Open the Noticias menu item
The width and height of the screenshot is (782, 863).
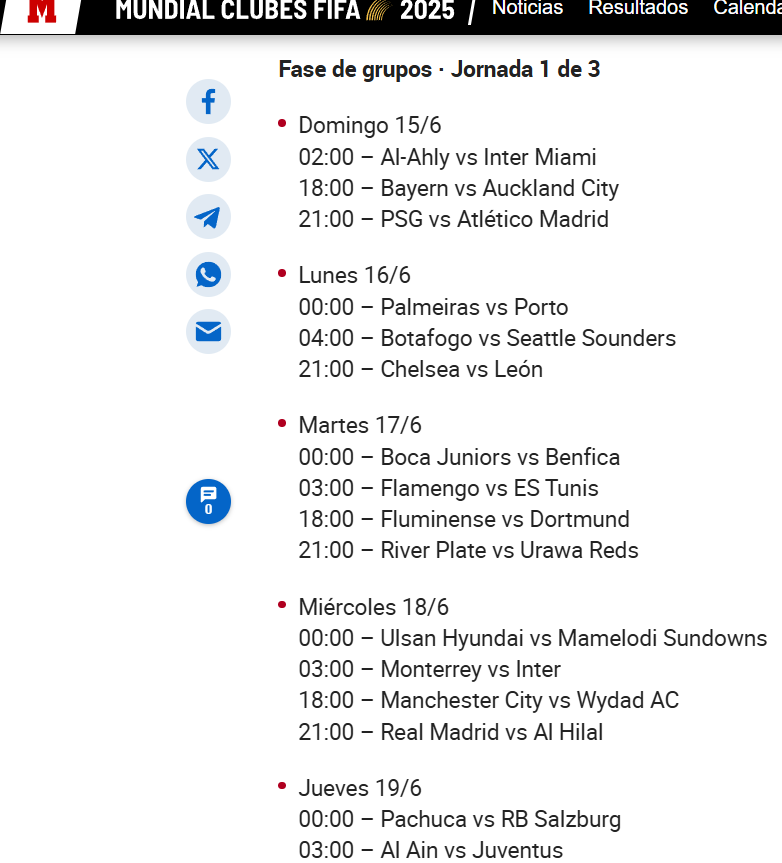click(x=527, y=8)
